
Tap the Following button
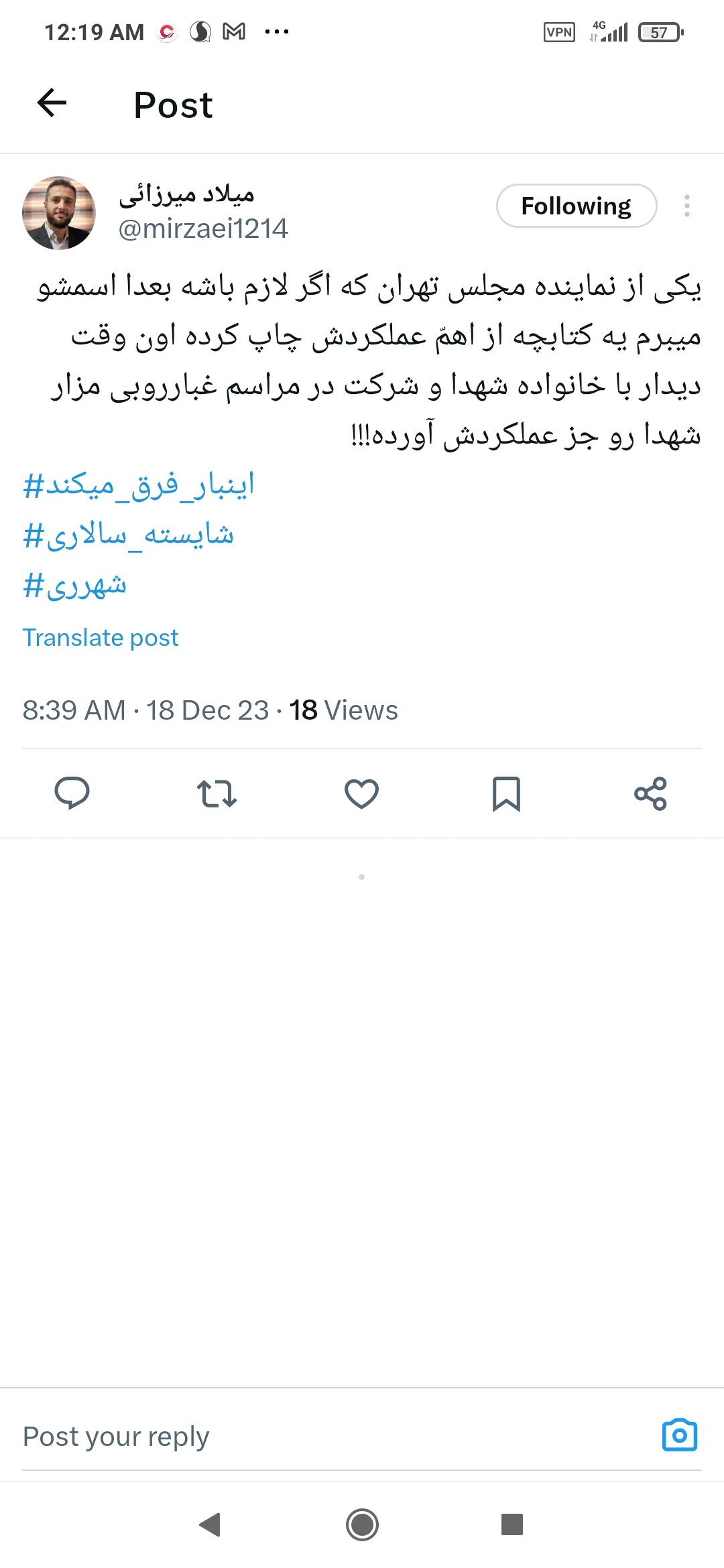click(576, 206)
